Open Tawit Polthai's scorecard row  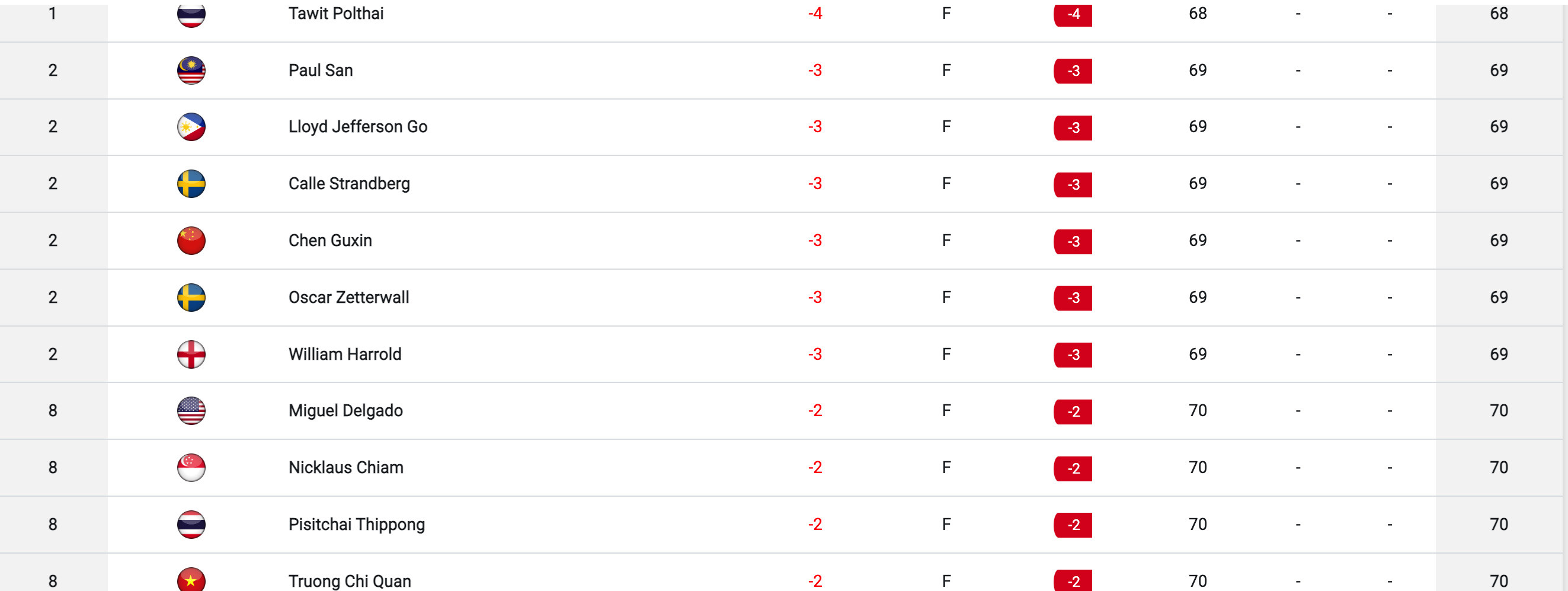336,14
